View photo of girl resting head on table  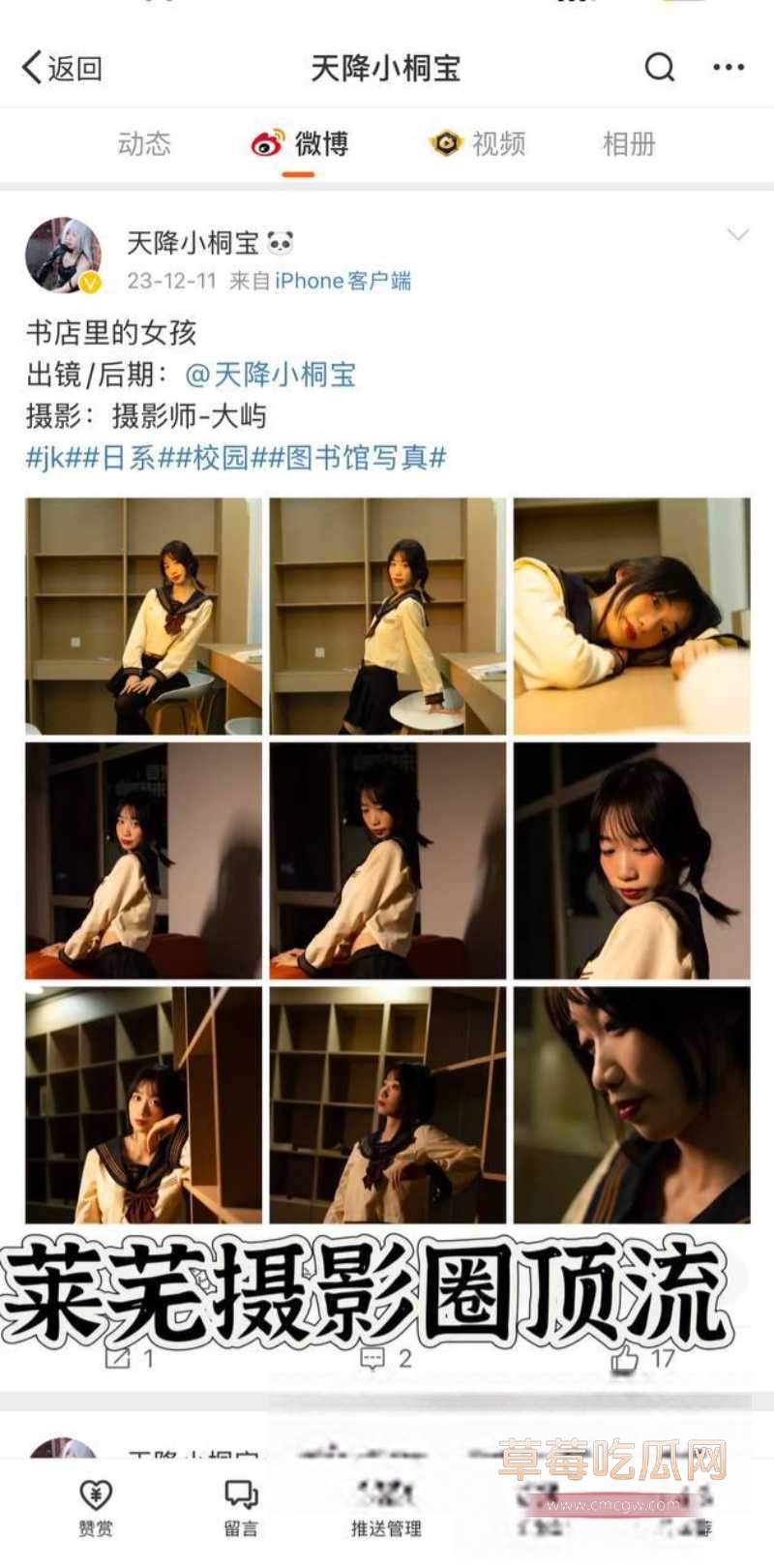click(x=631, y=616)
